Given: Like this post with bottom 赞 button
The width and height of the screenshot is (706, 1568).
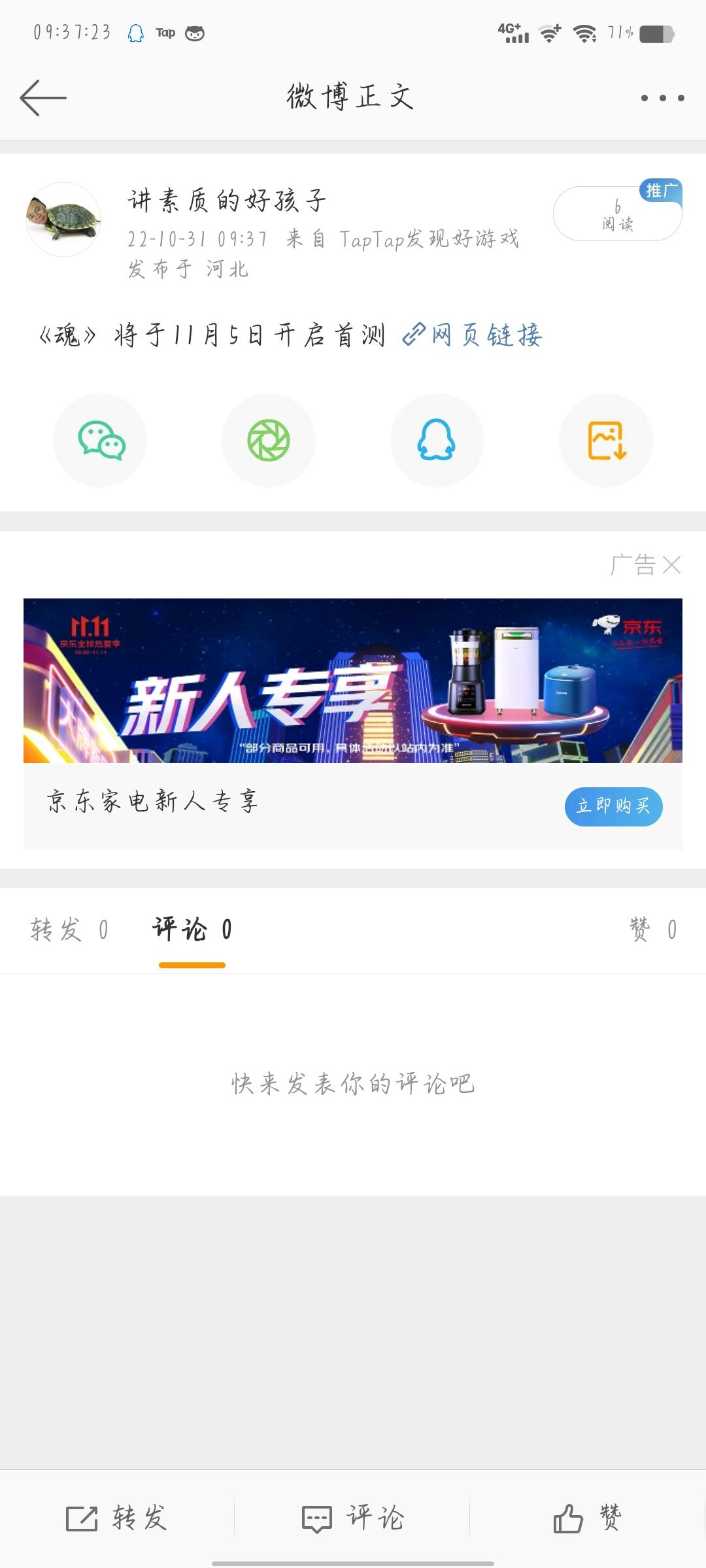Looking at the screenshot, I should coord(587,1517).
